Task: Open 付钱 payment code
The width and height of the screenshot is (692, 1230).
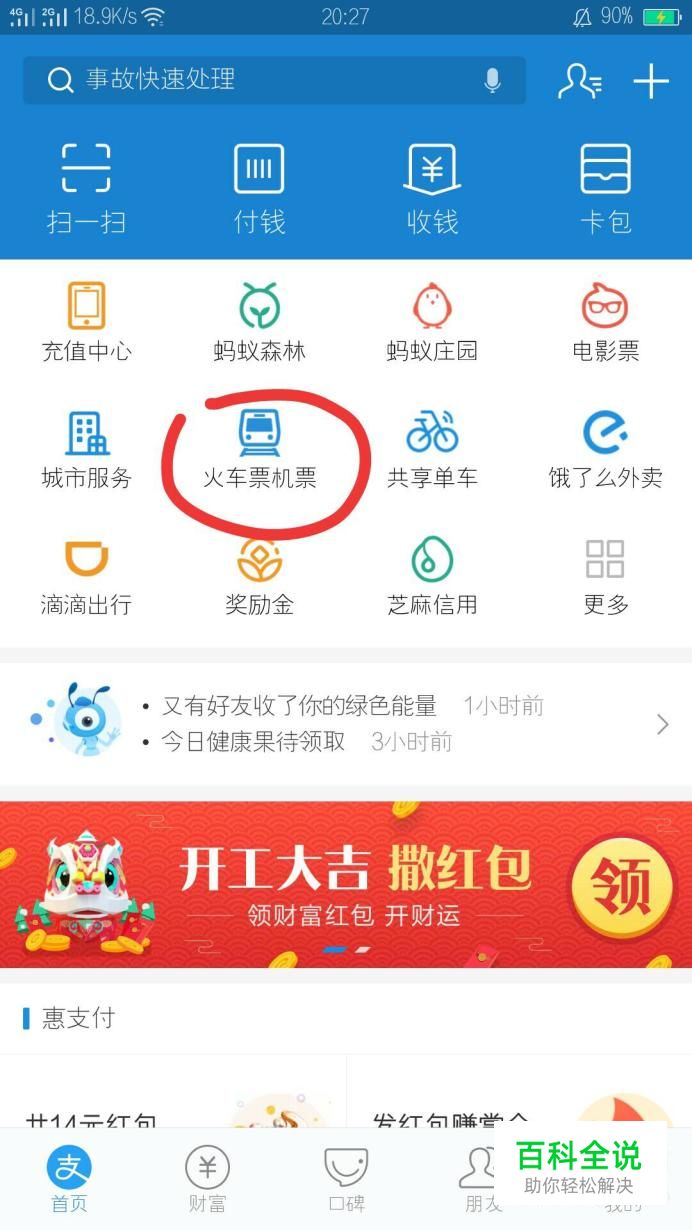Action: [x=259, y=187]
